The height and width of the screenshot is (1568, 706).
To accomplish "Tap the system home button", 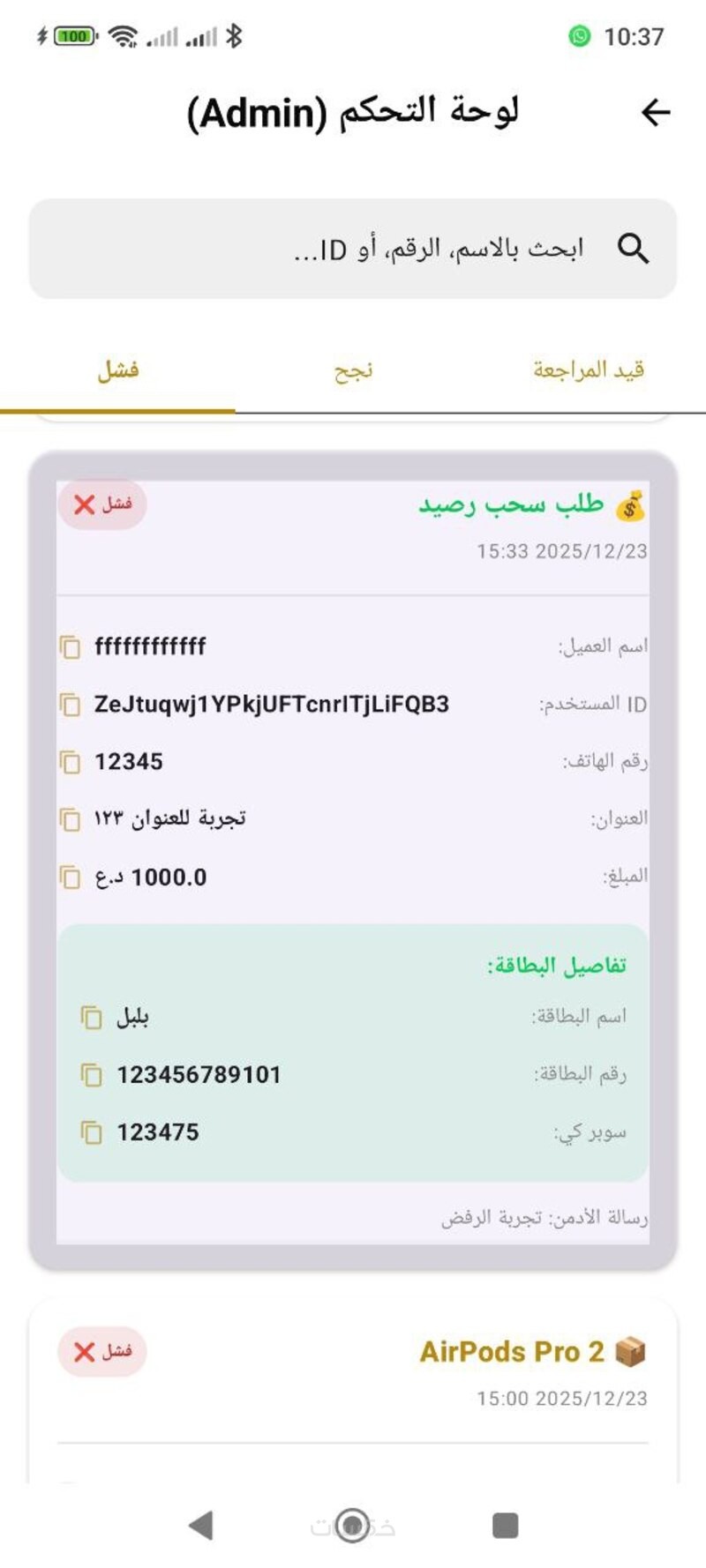I will click(x=353, y=1525).
